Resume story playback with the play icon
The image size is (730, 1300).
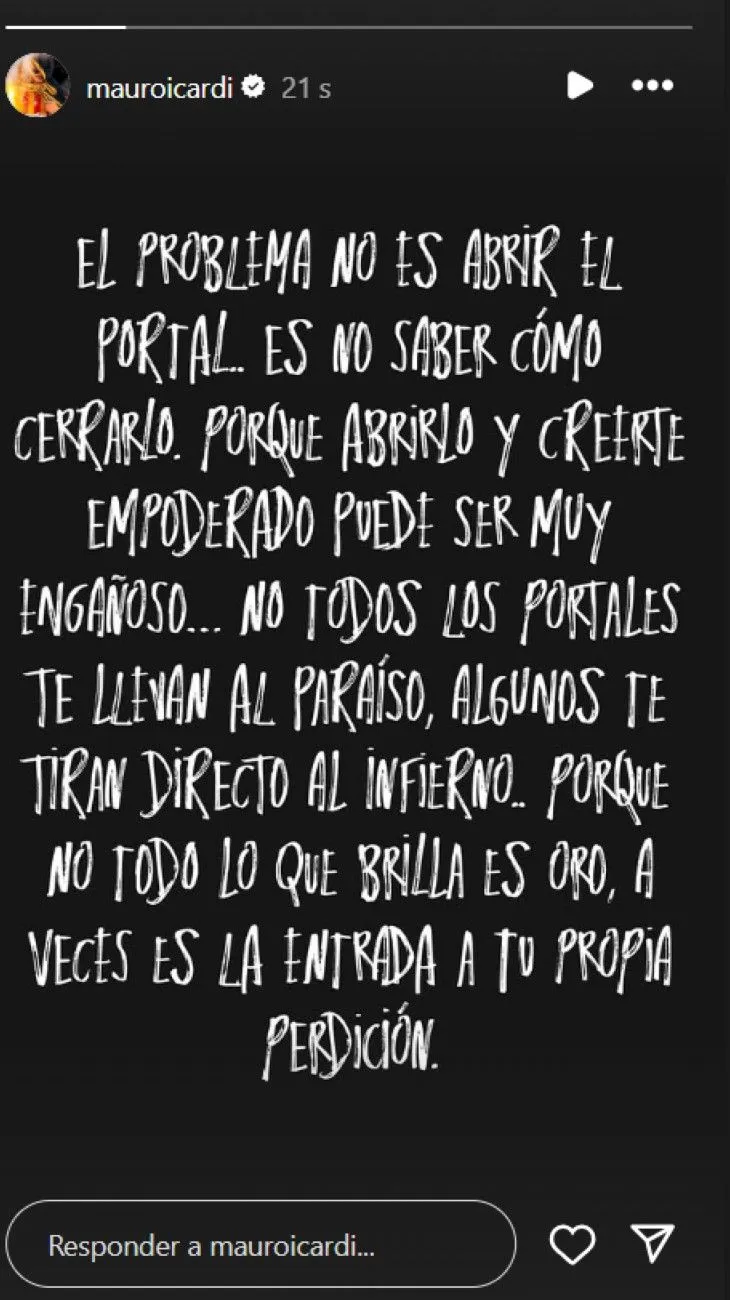tap(579, 86)
